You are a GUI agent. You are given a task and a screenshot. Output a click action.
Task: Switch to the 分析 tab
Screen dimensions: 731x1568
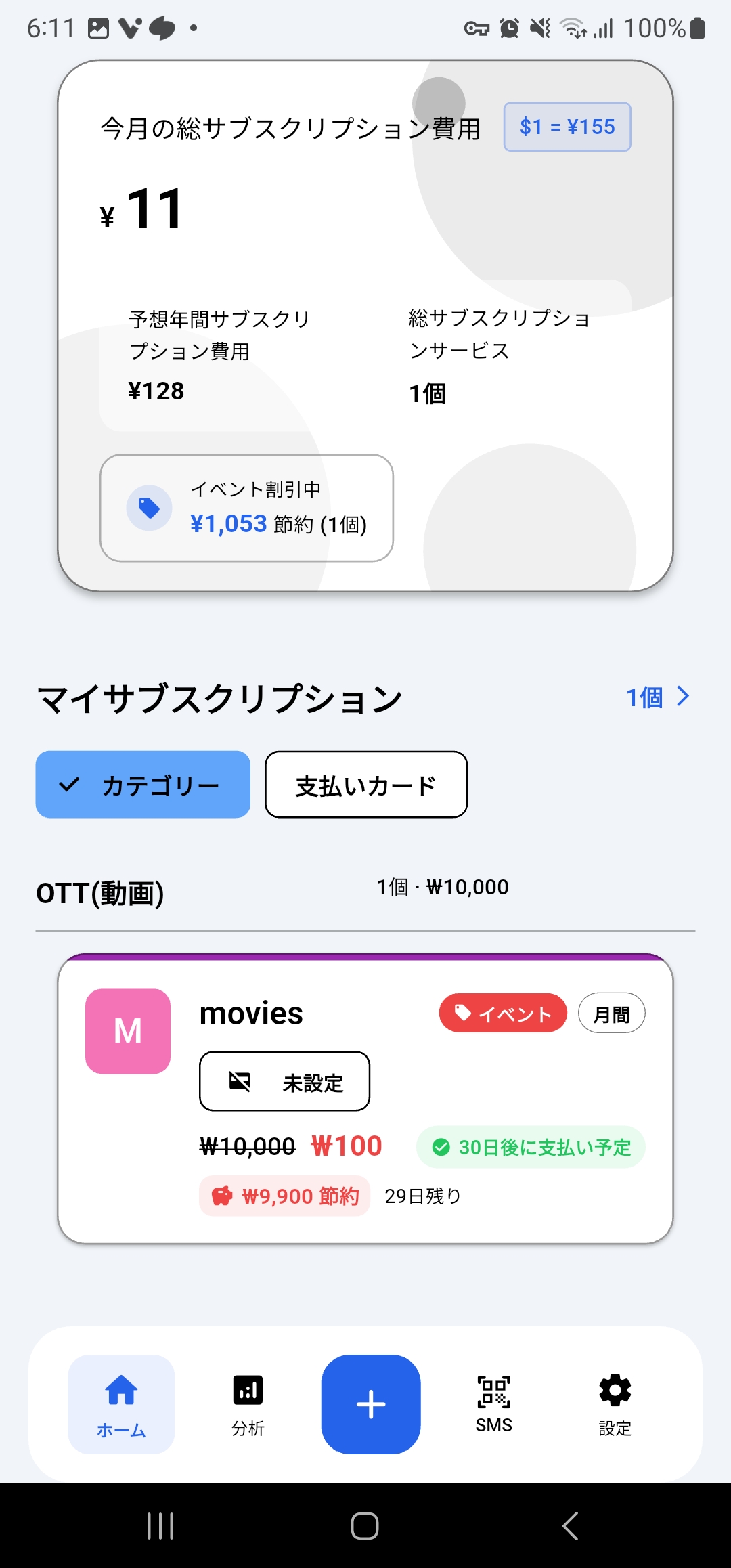[x=248, y=1404]
